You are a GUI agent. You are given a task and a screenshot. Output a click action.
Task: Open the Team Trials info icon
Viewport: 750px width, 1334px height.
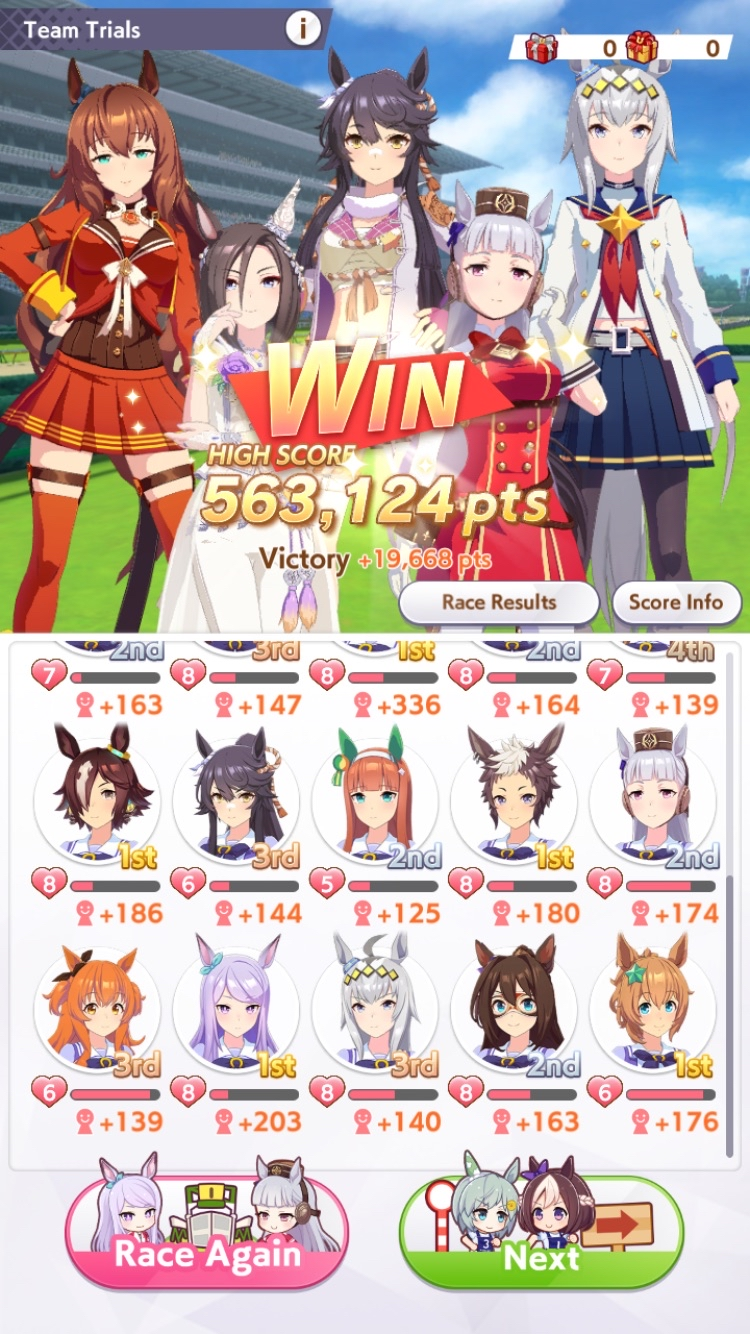tap(301, 29)
